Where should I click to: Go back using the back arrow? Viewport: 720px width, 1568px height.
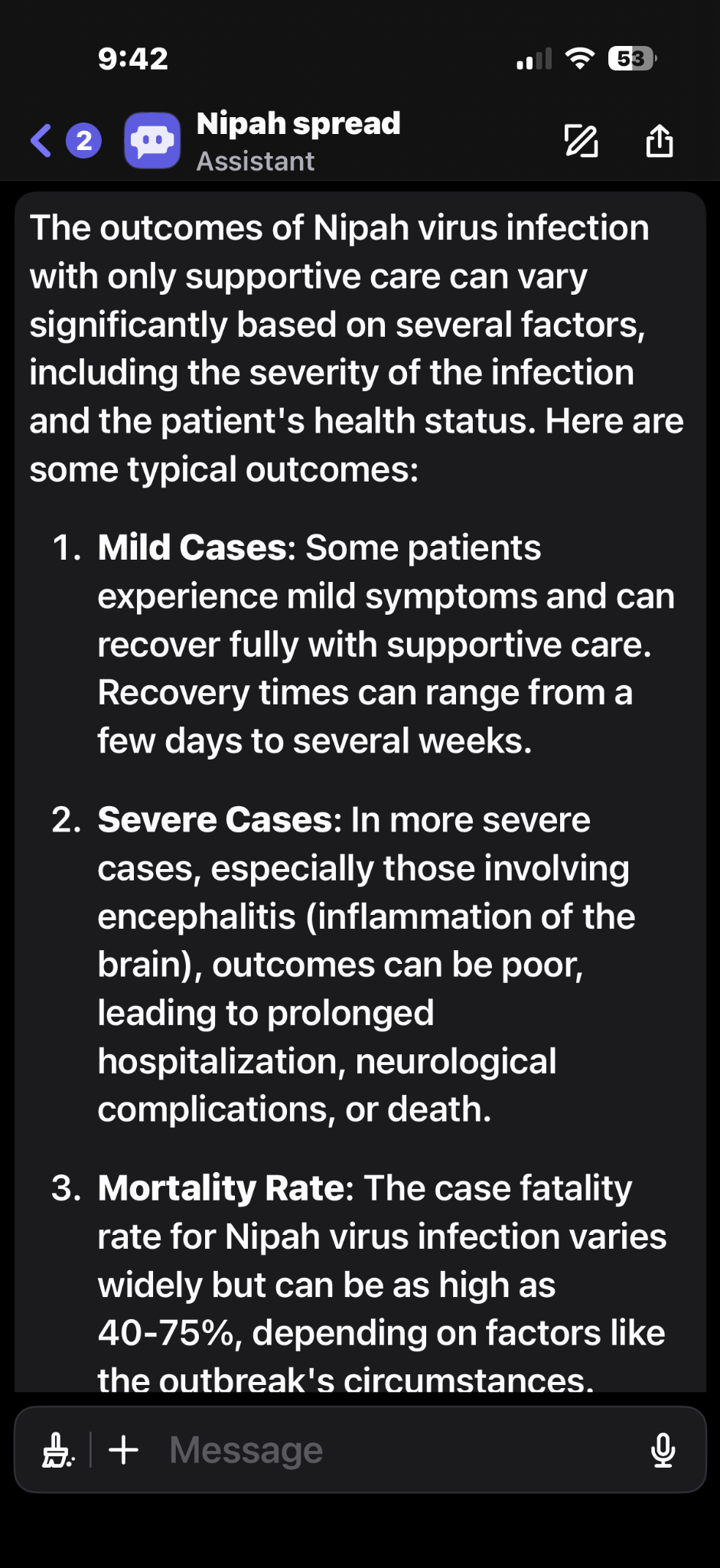42,141
